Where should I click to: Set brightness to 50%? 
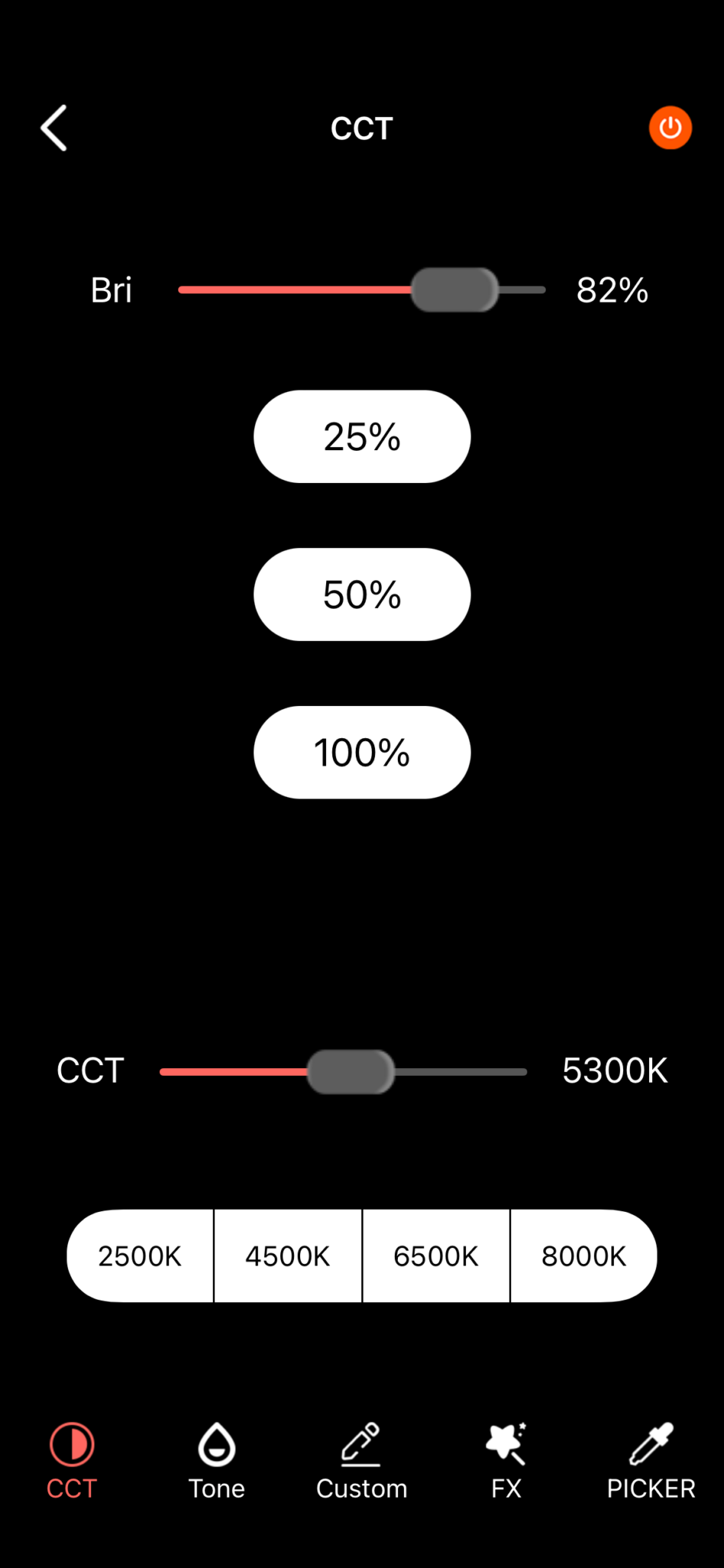(x=362, y=594)
